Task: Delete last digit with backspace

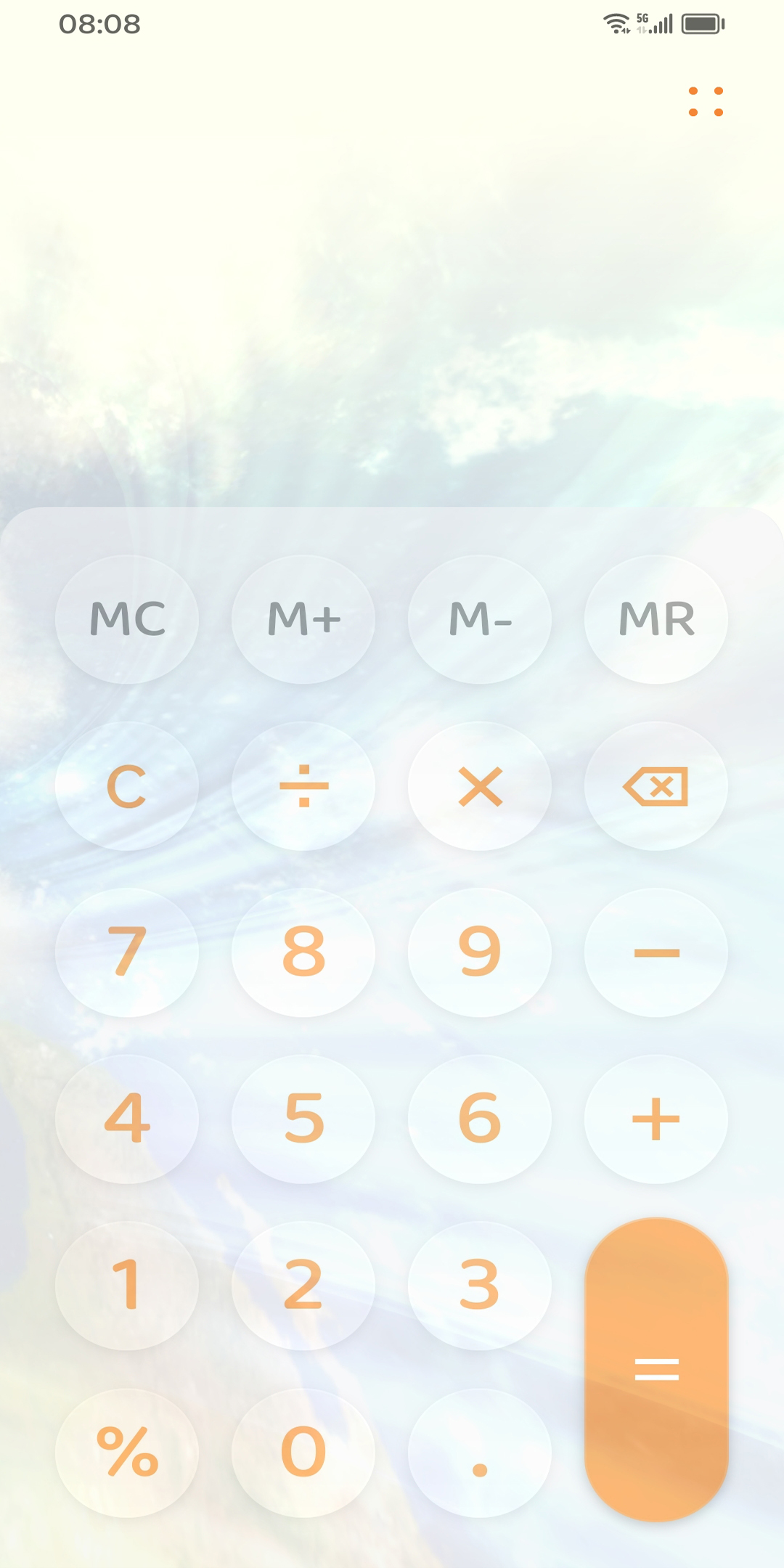Action: coord(656,786)
